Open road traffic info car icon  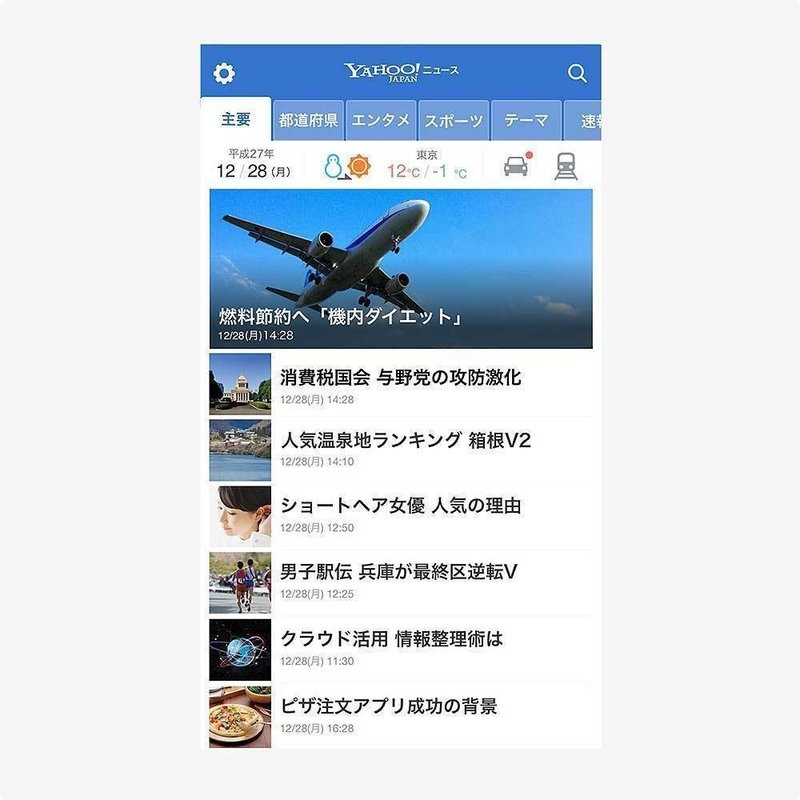pyautogui.click(x=516, y=165)
